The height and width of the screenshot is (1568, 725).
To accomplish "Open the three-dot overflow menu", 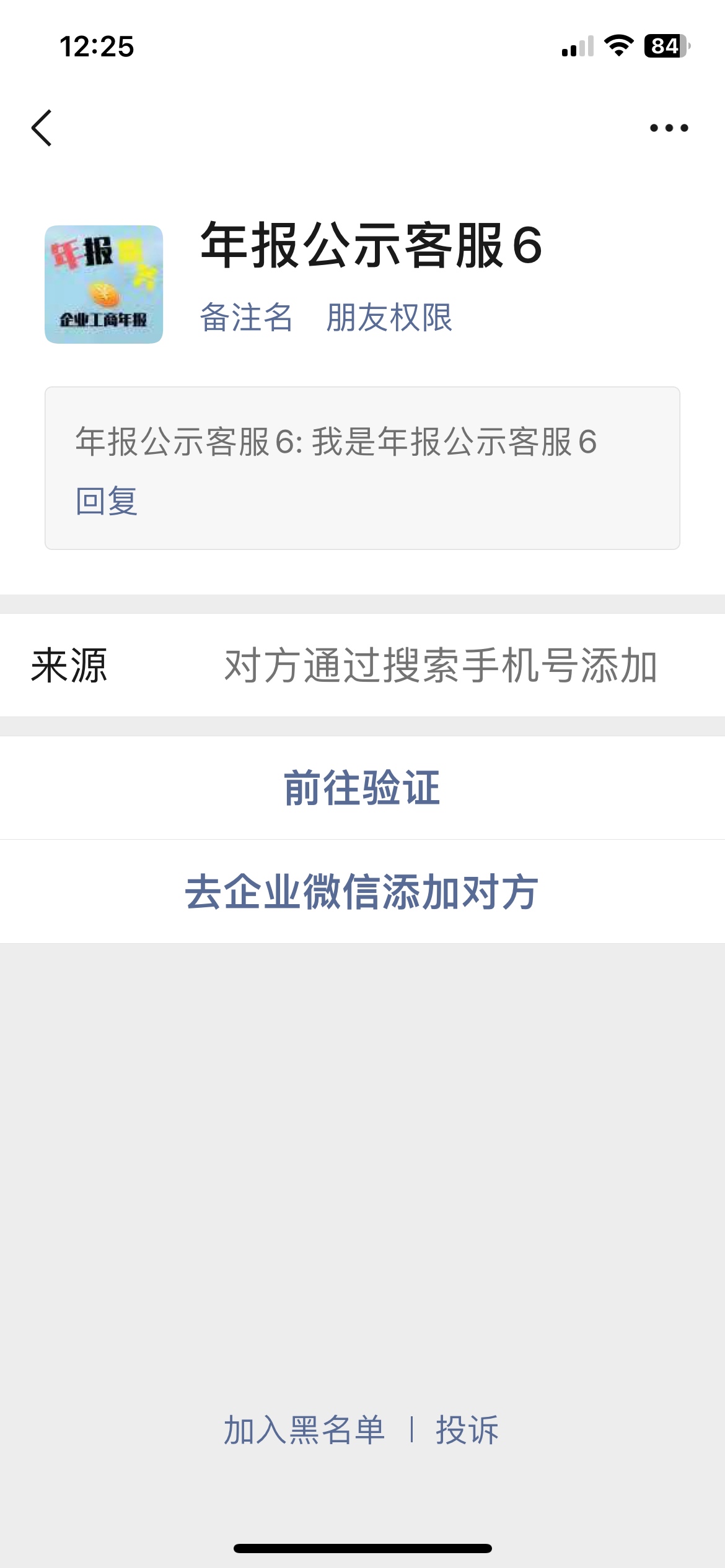I will [x=669, y=128].
